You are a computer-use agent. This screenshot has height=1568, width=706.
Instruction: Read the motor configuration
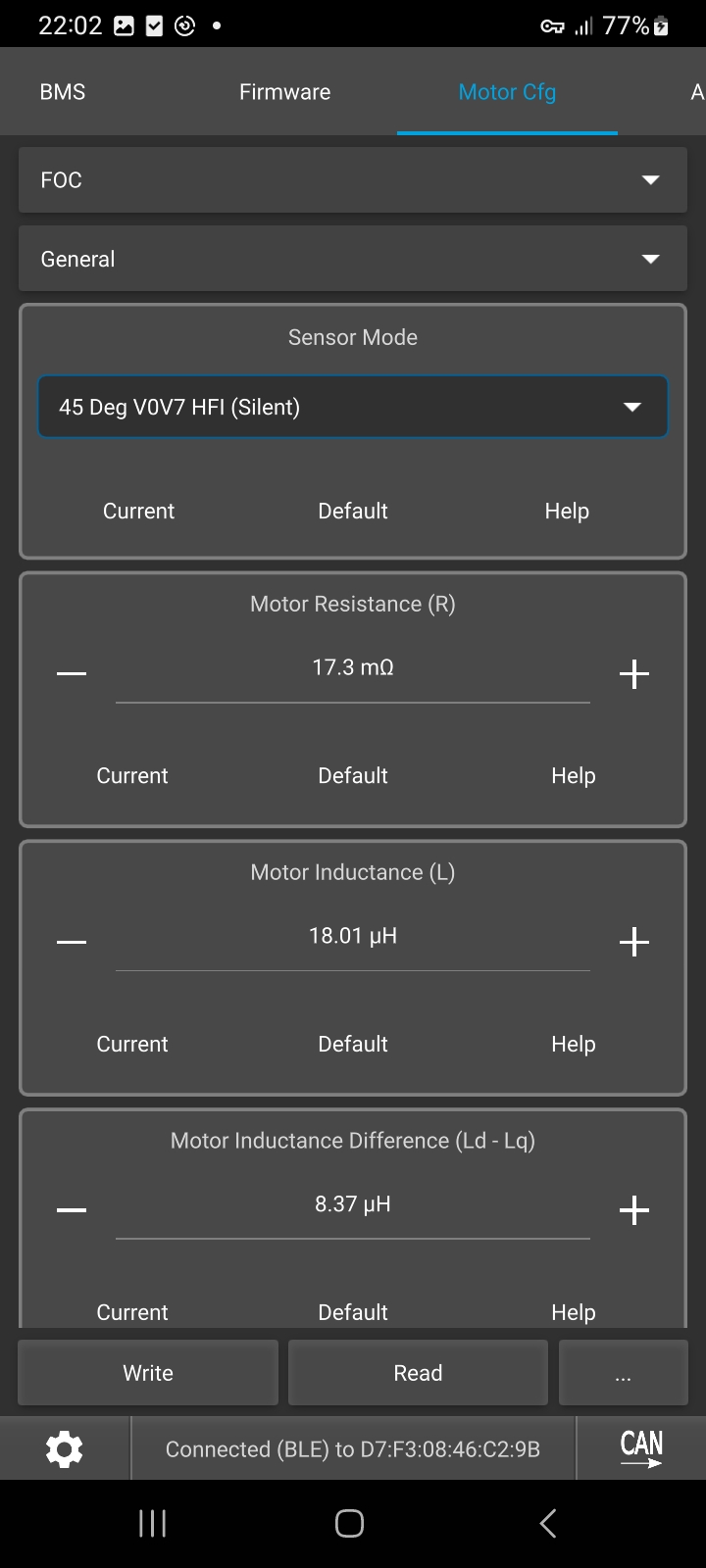tap(418, 1373)
